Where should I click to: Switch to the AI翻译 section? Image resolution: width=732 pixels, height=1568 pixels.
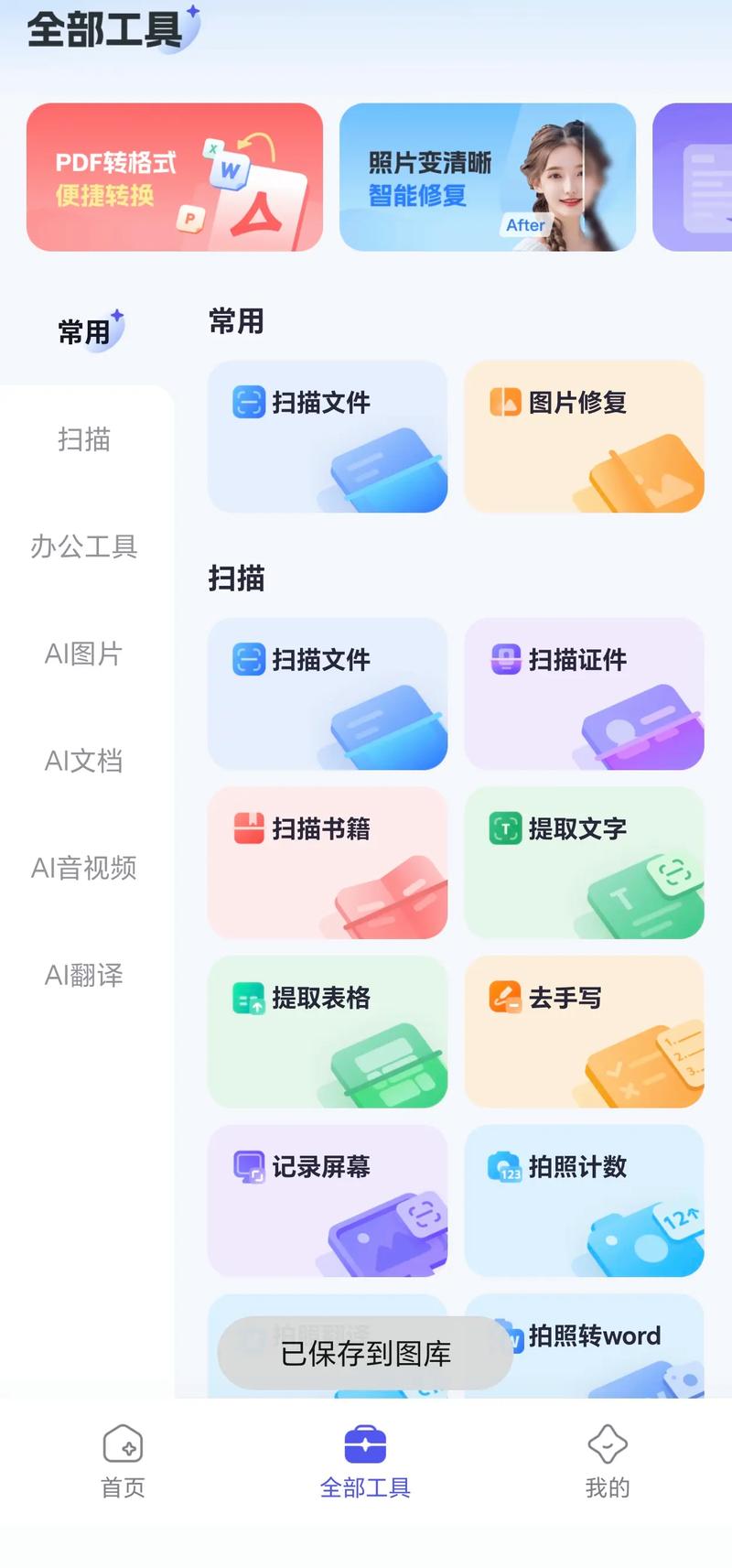pyautogui.click(x=85, y=975)
